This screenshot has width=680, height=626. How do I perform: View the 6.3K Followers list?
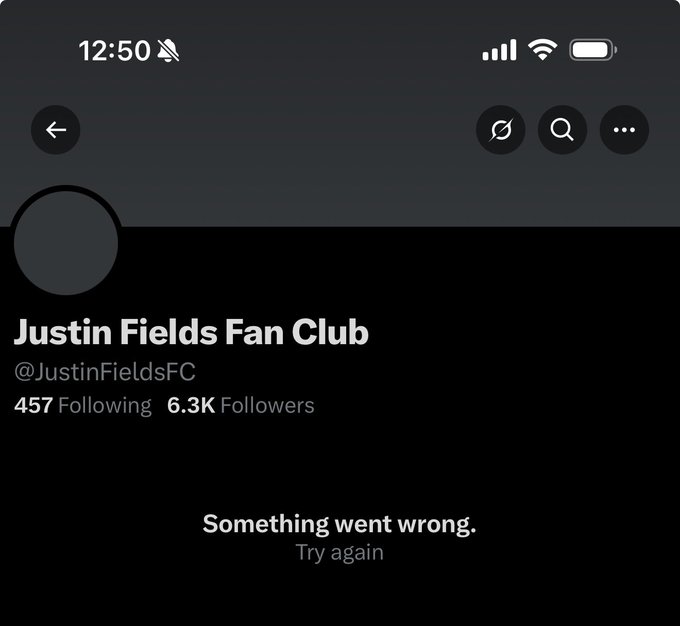click(x=240, y=405)
